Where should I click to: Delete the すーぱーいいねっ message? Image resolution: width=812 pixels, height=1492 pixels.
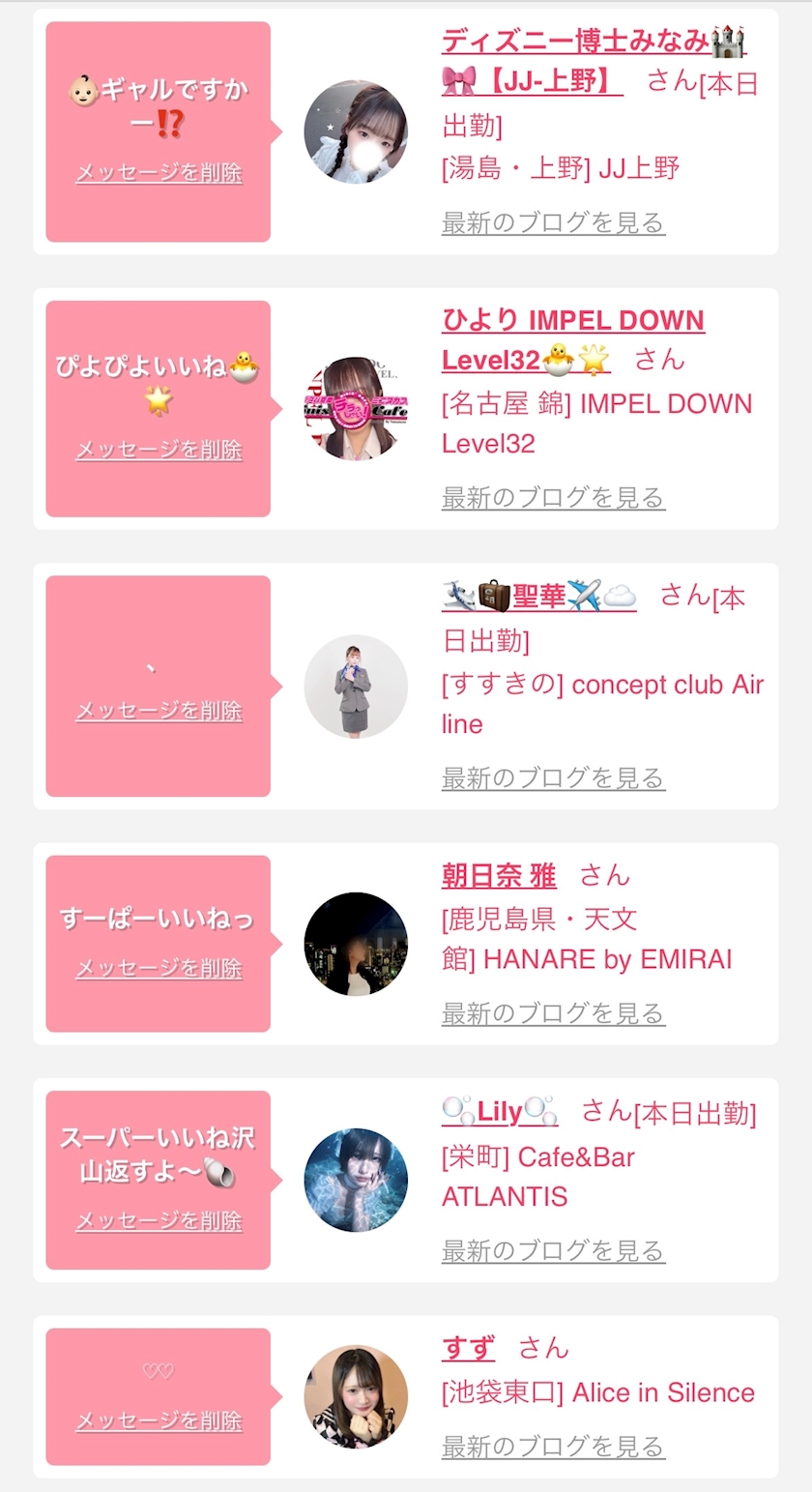pos(159,968)
